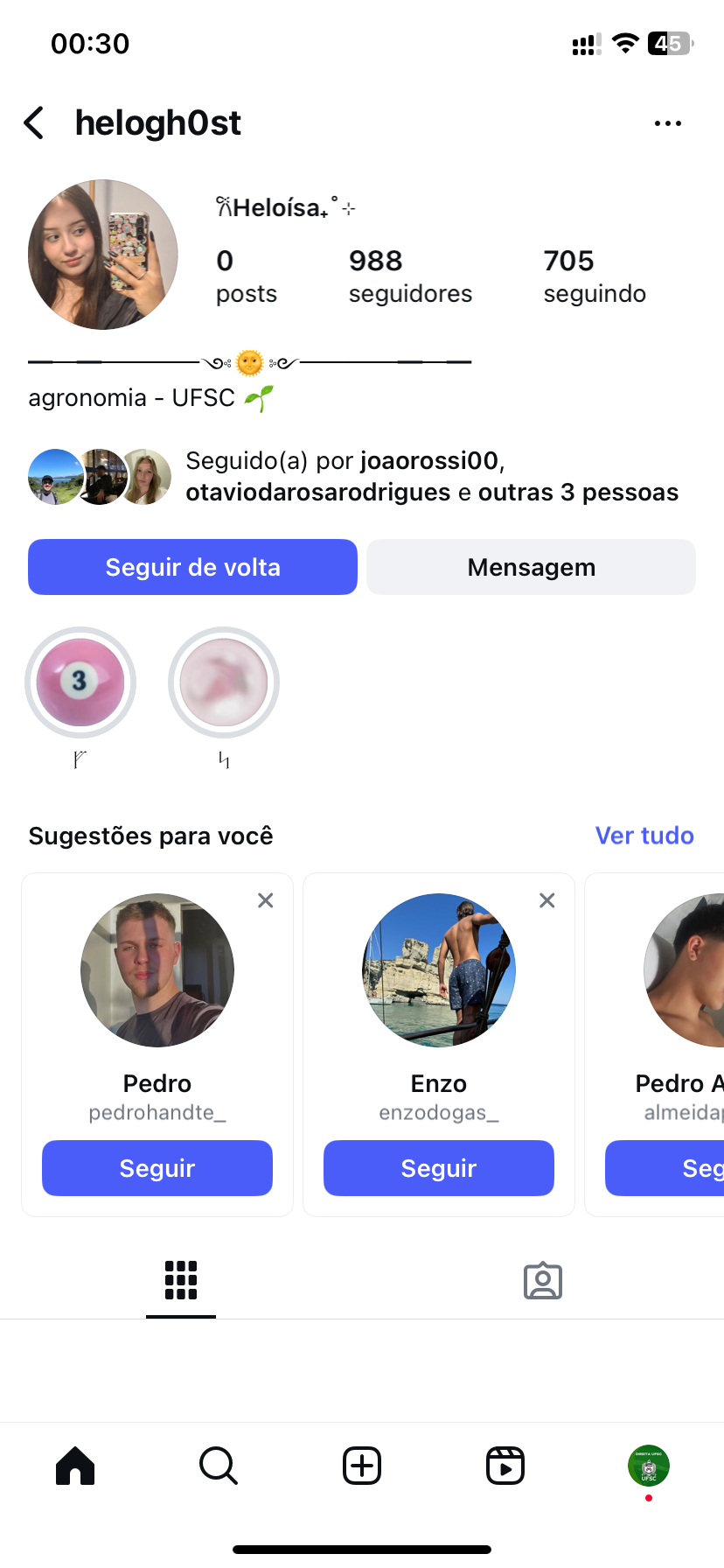View helogh0st's profile picture
This screenshot has width=724, height=1568.
103,255
